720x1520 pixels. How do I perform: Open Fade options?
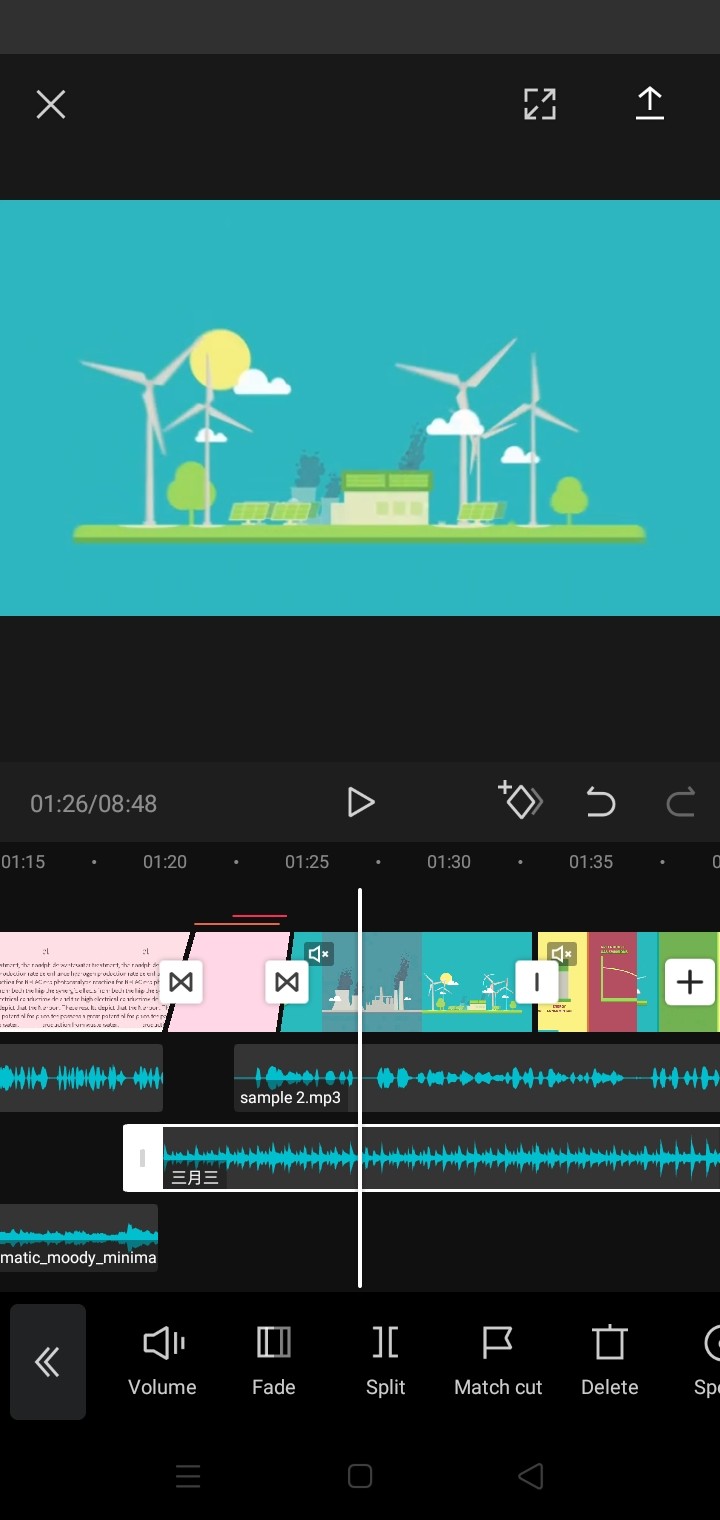click(x=274, y=1361)
